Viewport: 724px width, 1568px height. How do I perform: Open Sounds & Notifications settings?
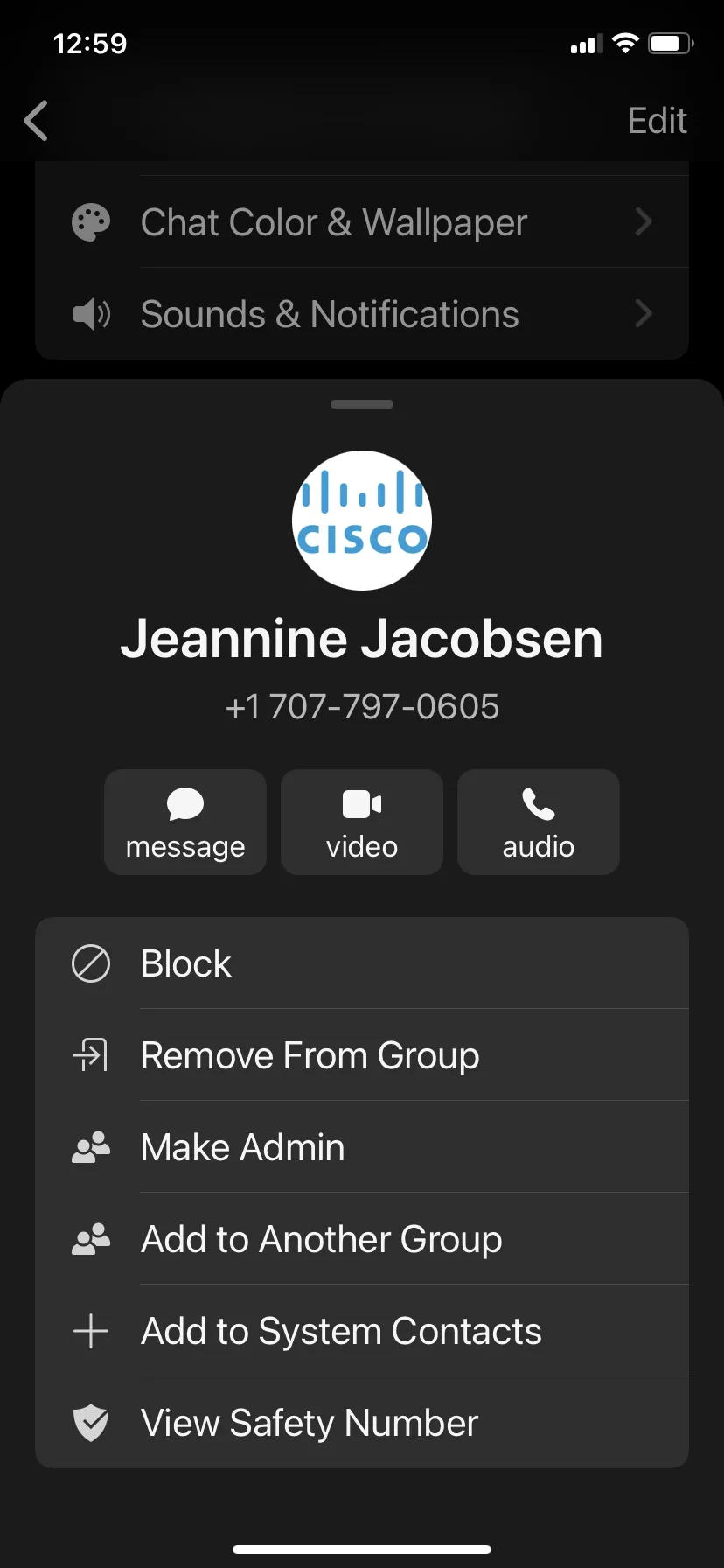point(362,313)
